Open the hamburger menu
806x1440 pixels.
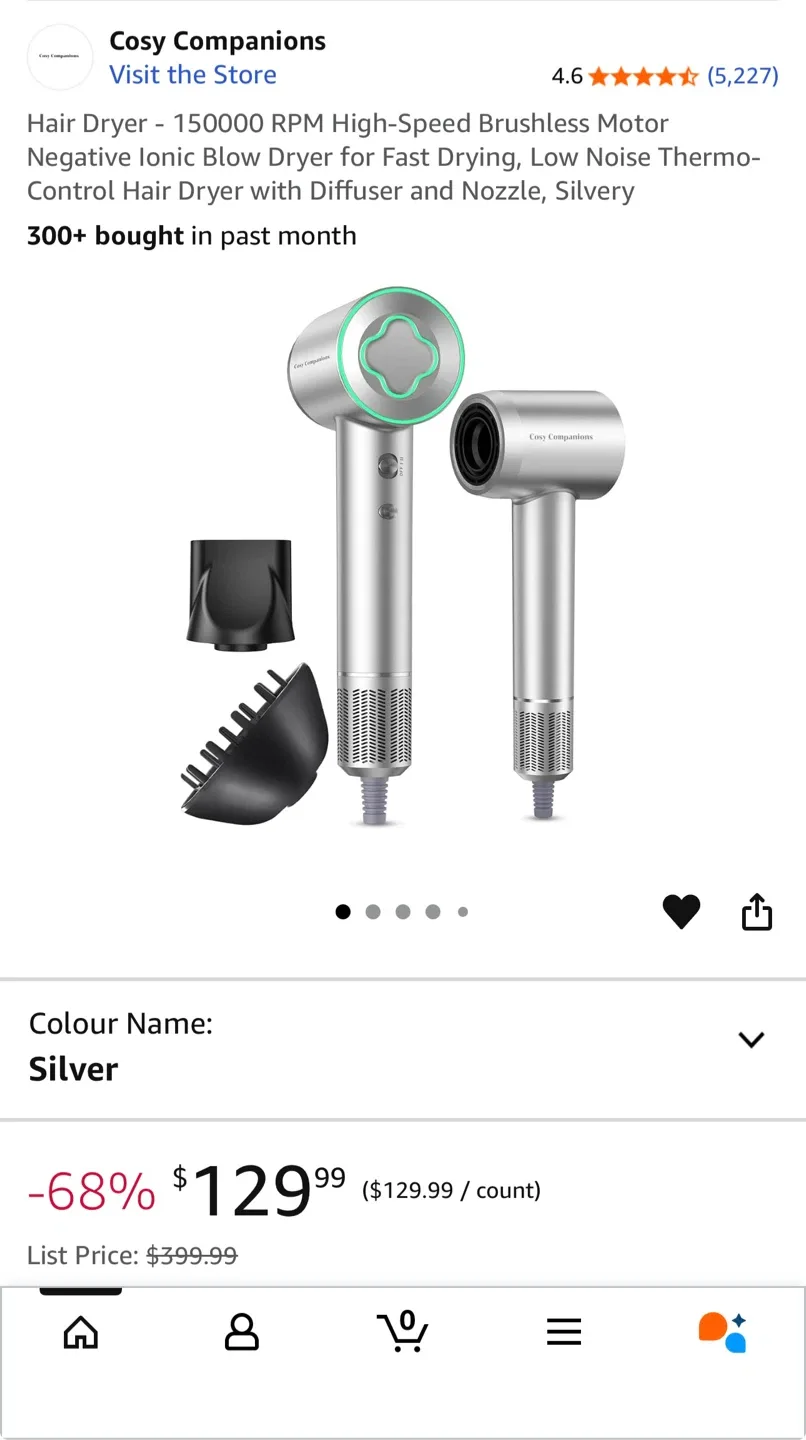click(564, 1330)
